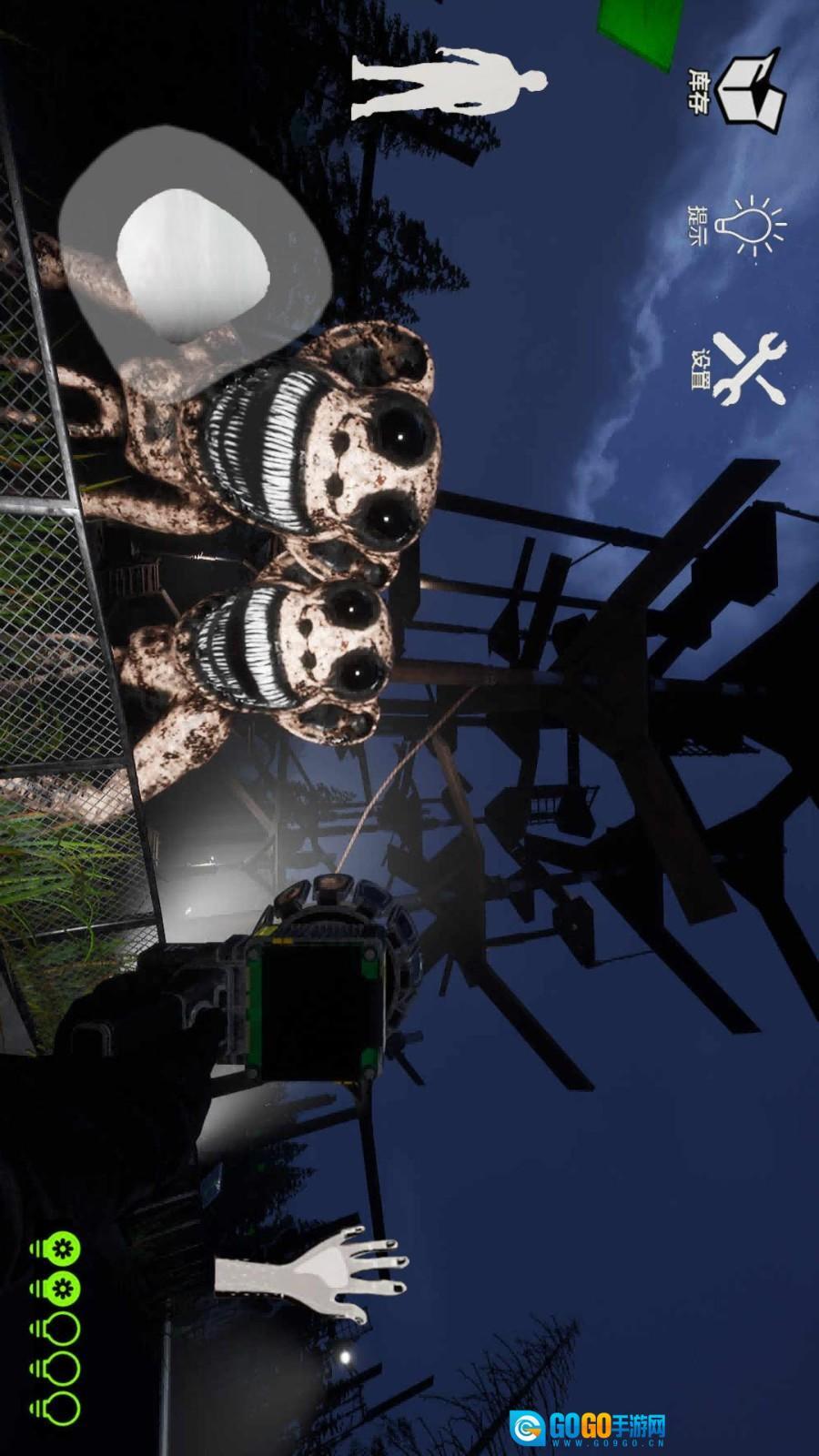Viewport: 819px width, 1456px height.
Task: Tap the 提示 hint lightbulb
Action: coord(752,225)
